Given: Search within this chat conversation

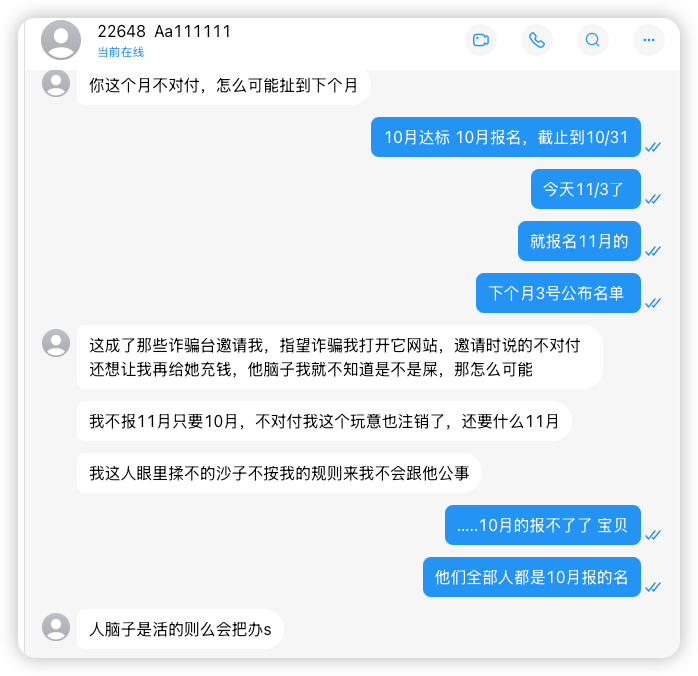Looking at the screenshot, I should pos(593,40).
